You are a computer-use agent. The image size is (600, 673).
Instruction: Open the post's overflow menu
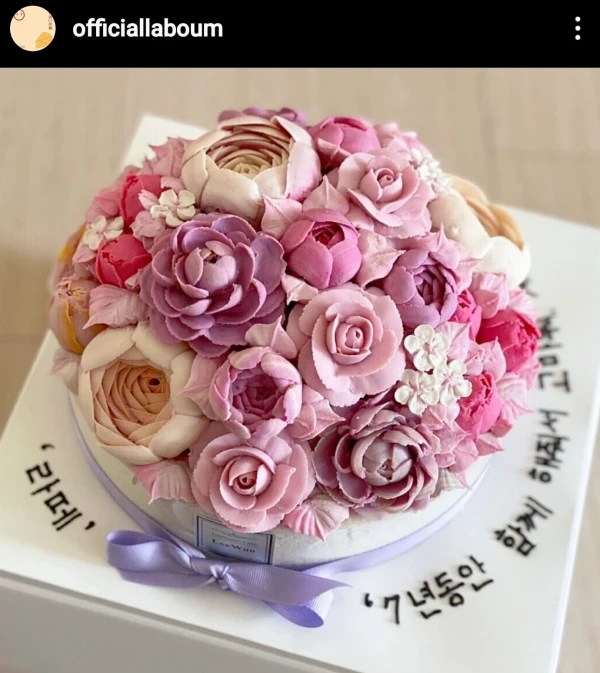coord(577,28)
